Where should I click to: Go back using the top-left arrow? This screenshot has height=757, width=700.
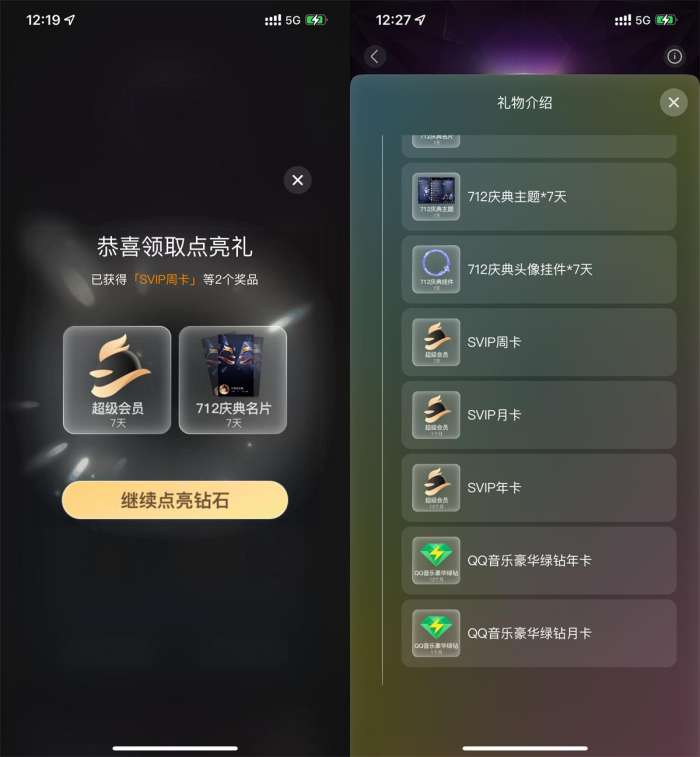[374, 56]
